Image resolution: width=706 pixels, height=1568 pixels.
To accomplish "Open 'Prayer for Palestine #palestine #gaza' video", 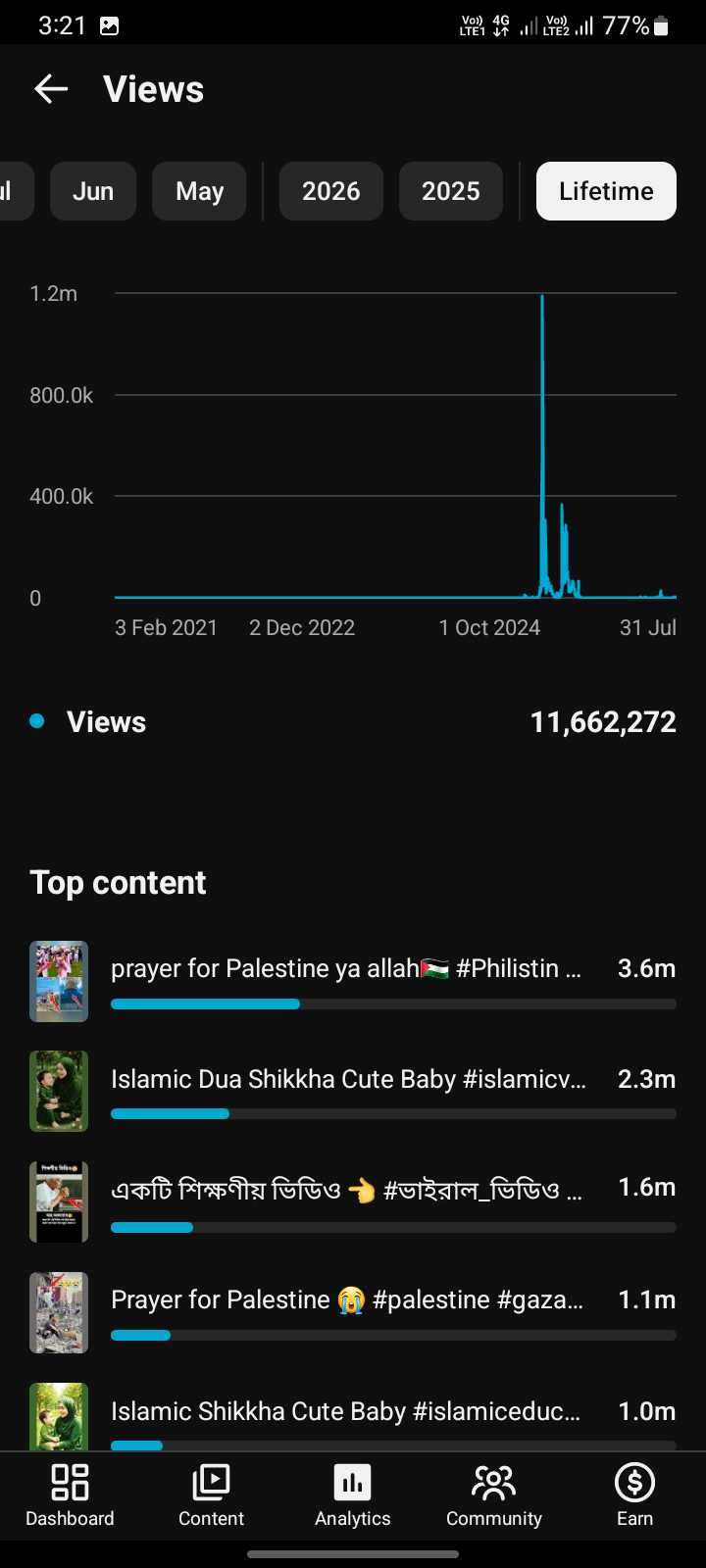I will click(353, 1312).
